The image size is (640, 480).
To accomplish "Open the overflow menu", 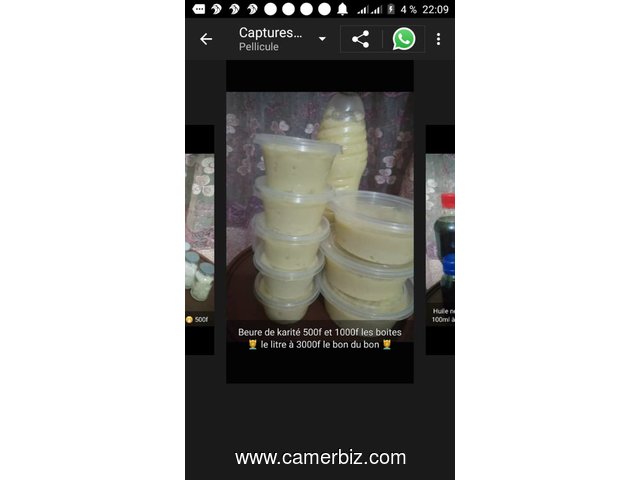I will [438, 39].
